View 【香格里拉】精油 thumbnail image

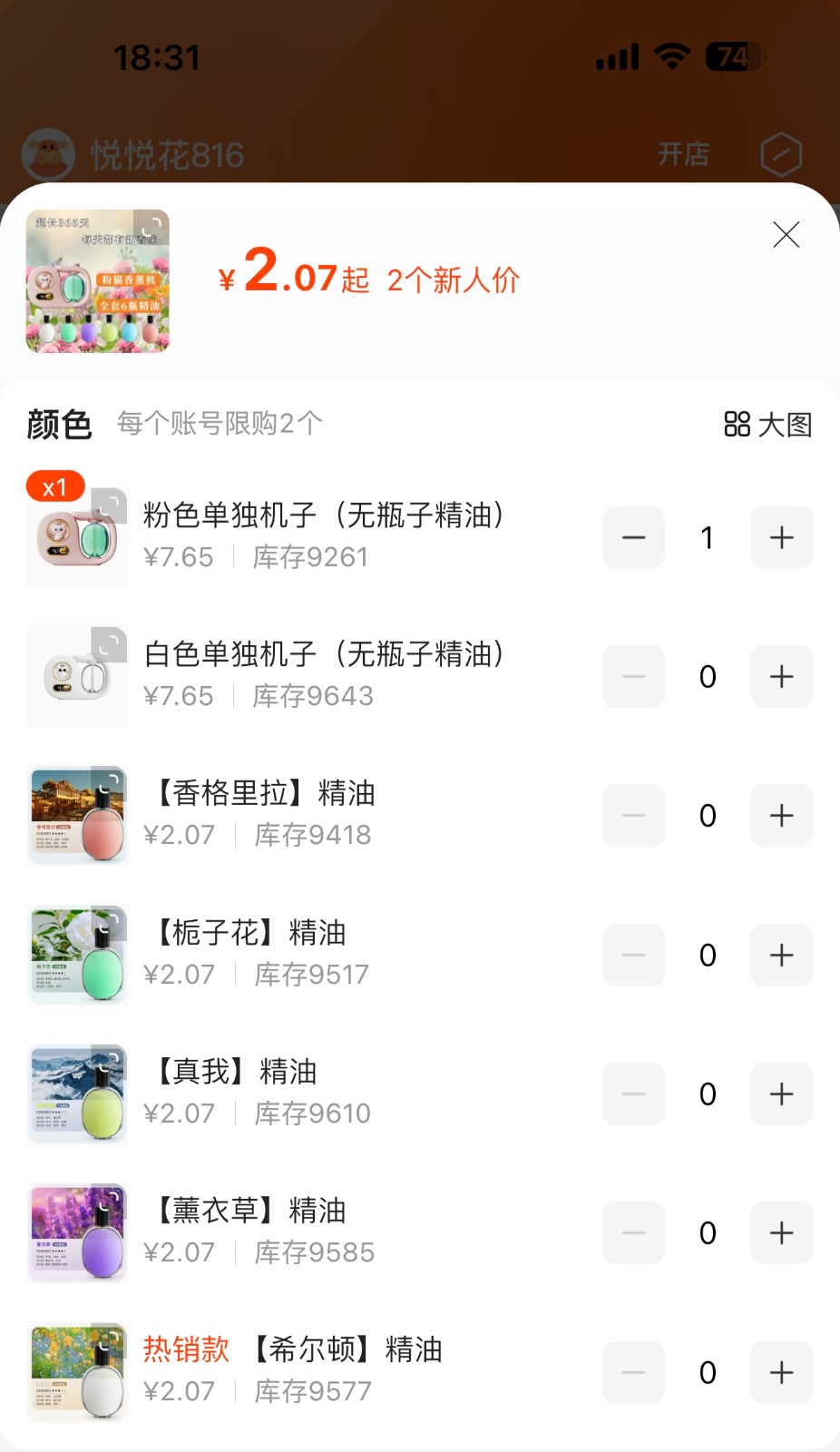(x=78, y=816)
